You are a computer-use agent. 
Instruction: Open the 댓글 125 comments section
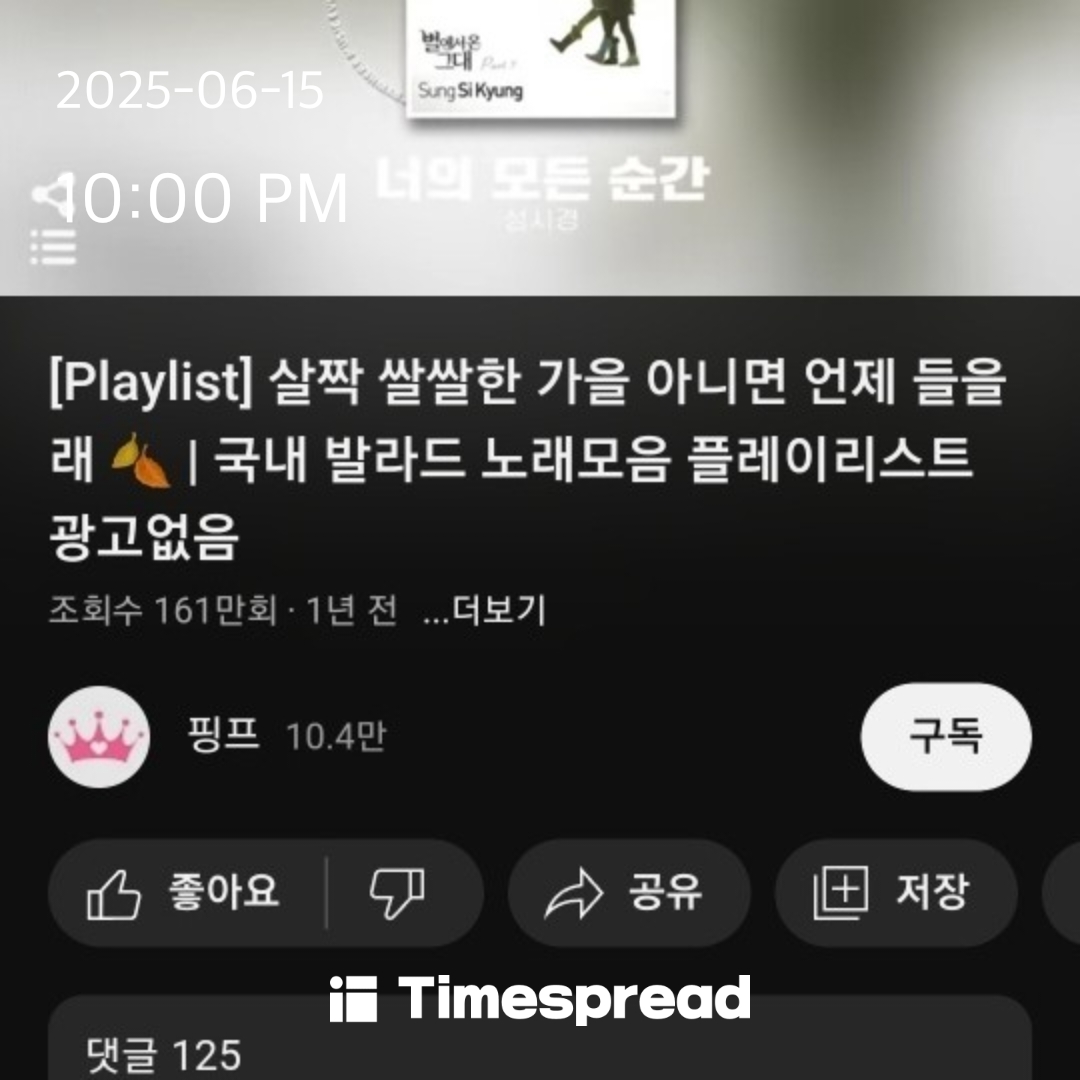(540, 1052)
